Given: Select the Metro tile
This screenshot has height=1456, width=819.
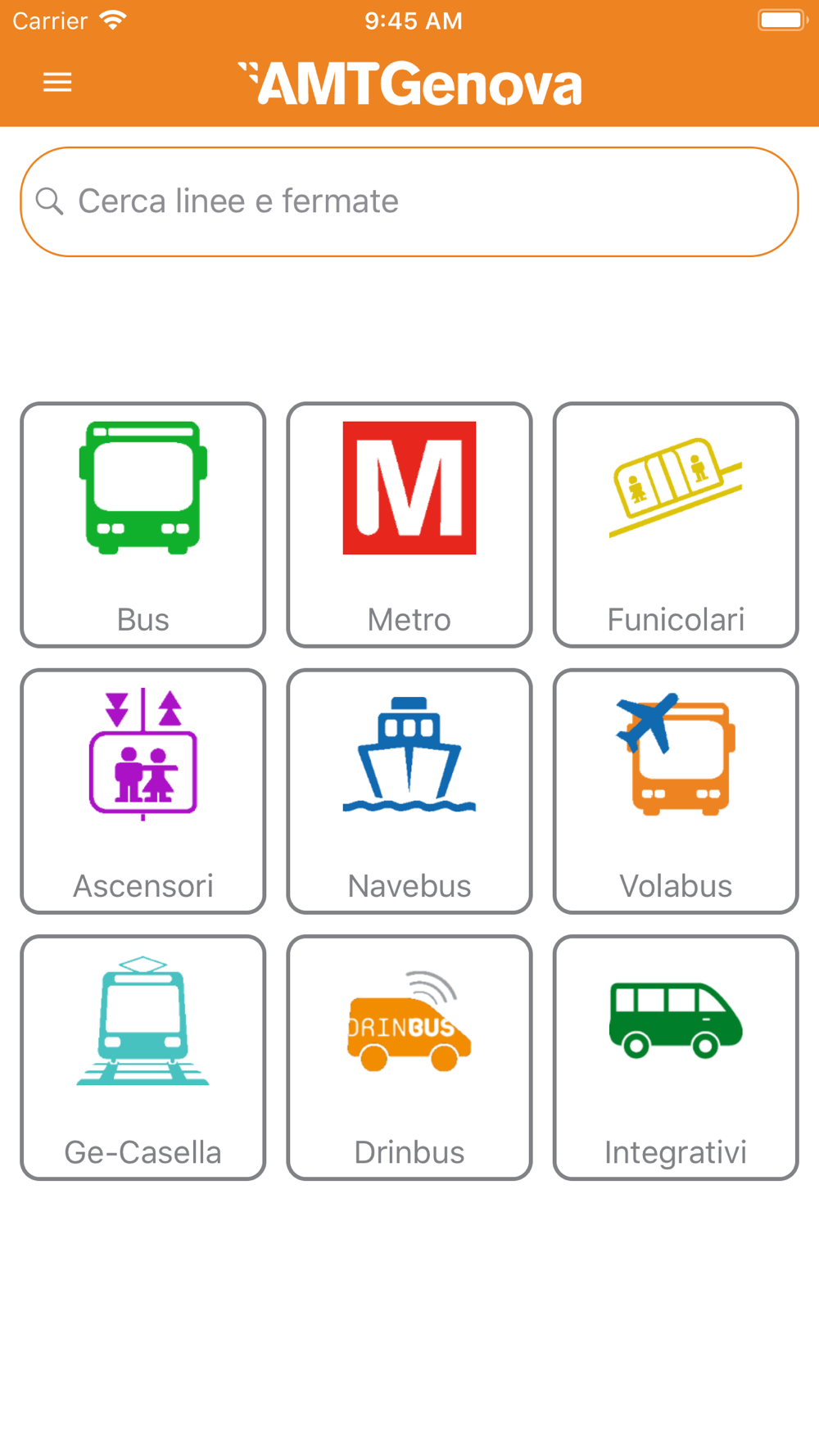Looking at the screenshot, I should coord(409,525).
